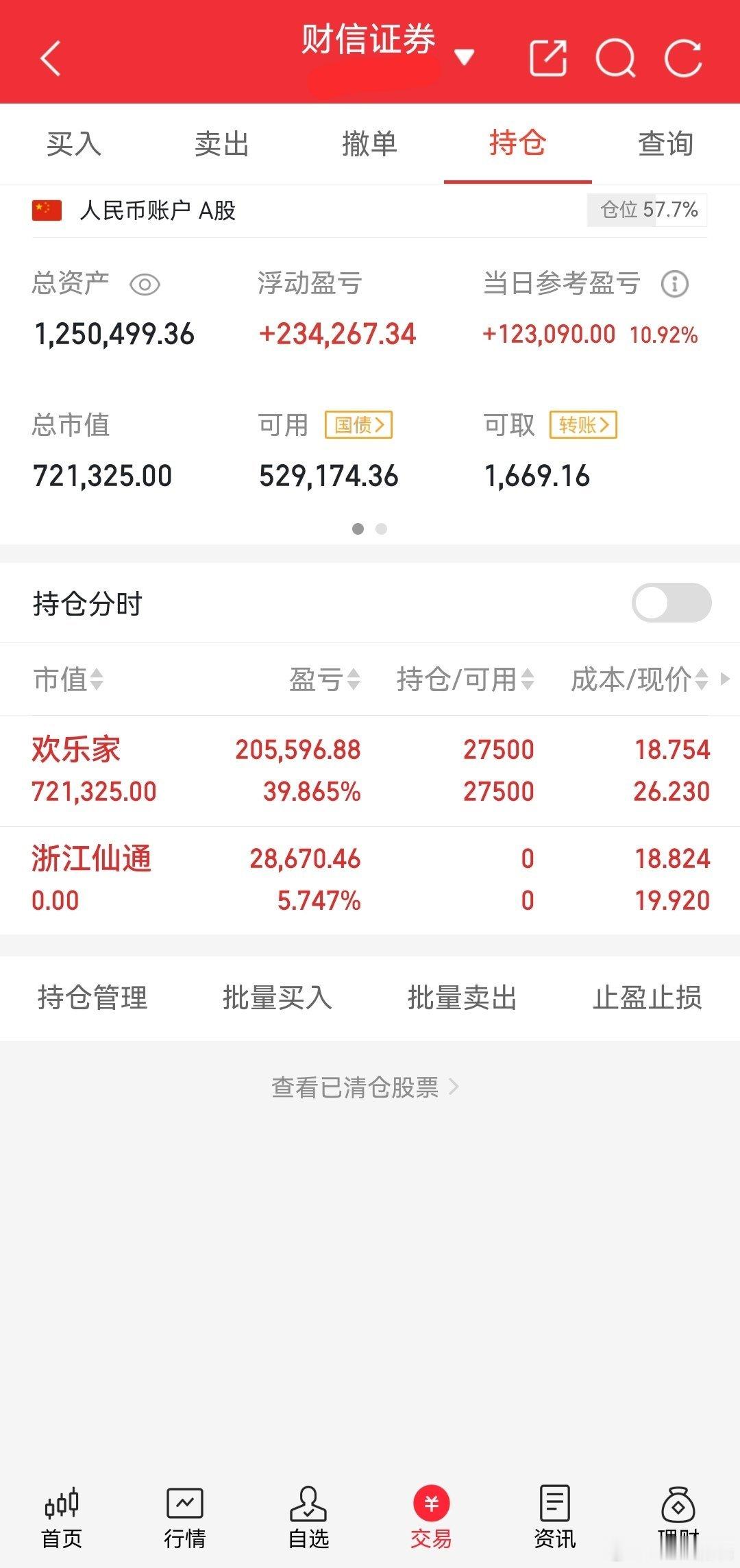Switch to the 查询 tab

pos(665,144)
